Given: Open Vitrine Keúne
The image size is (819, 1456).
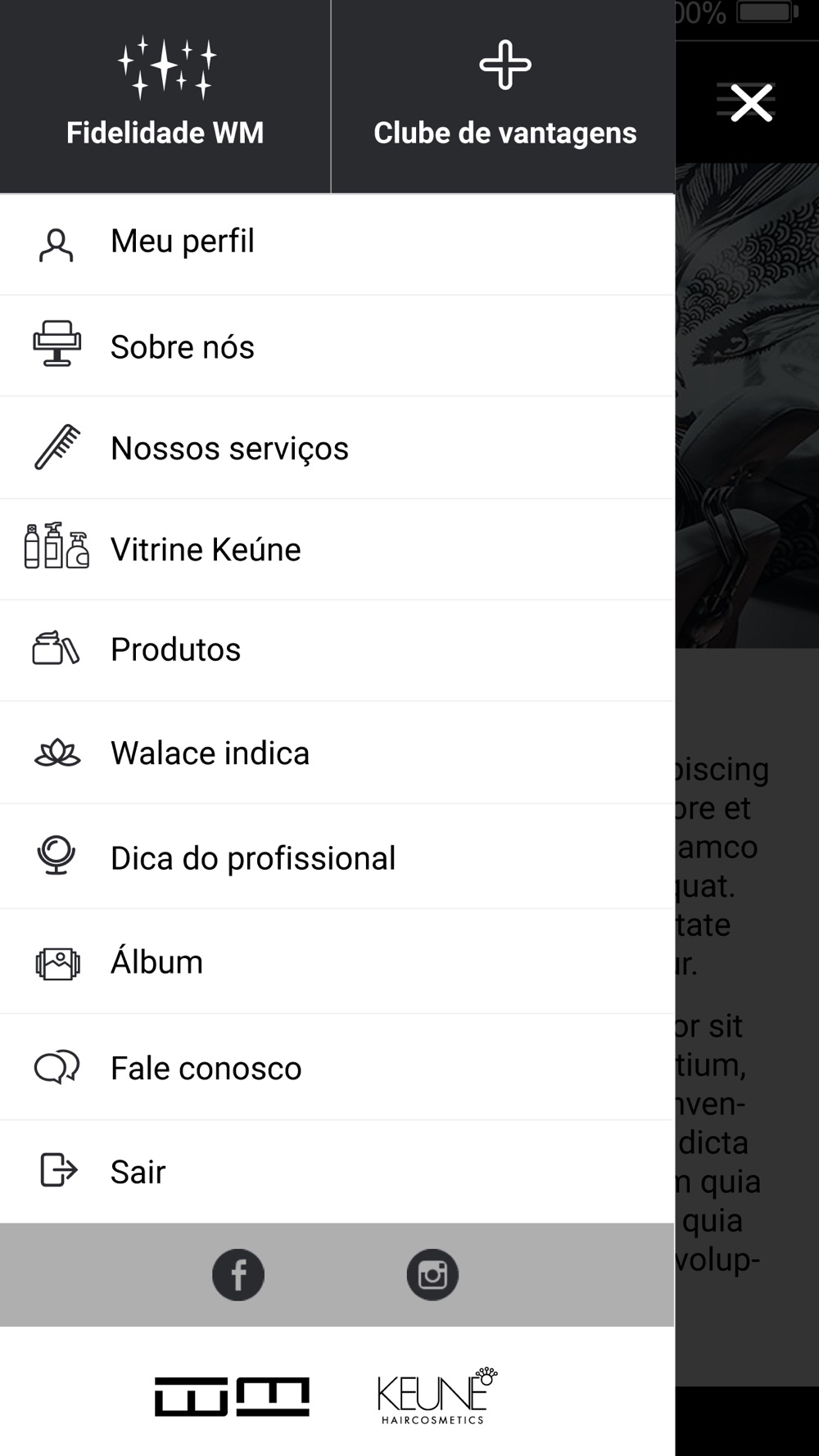Looking at the screenshot, I should point(206,549).
